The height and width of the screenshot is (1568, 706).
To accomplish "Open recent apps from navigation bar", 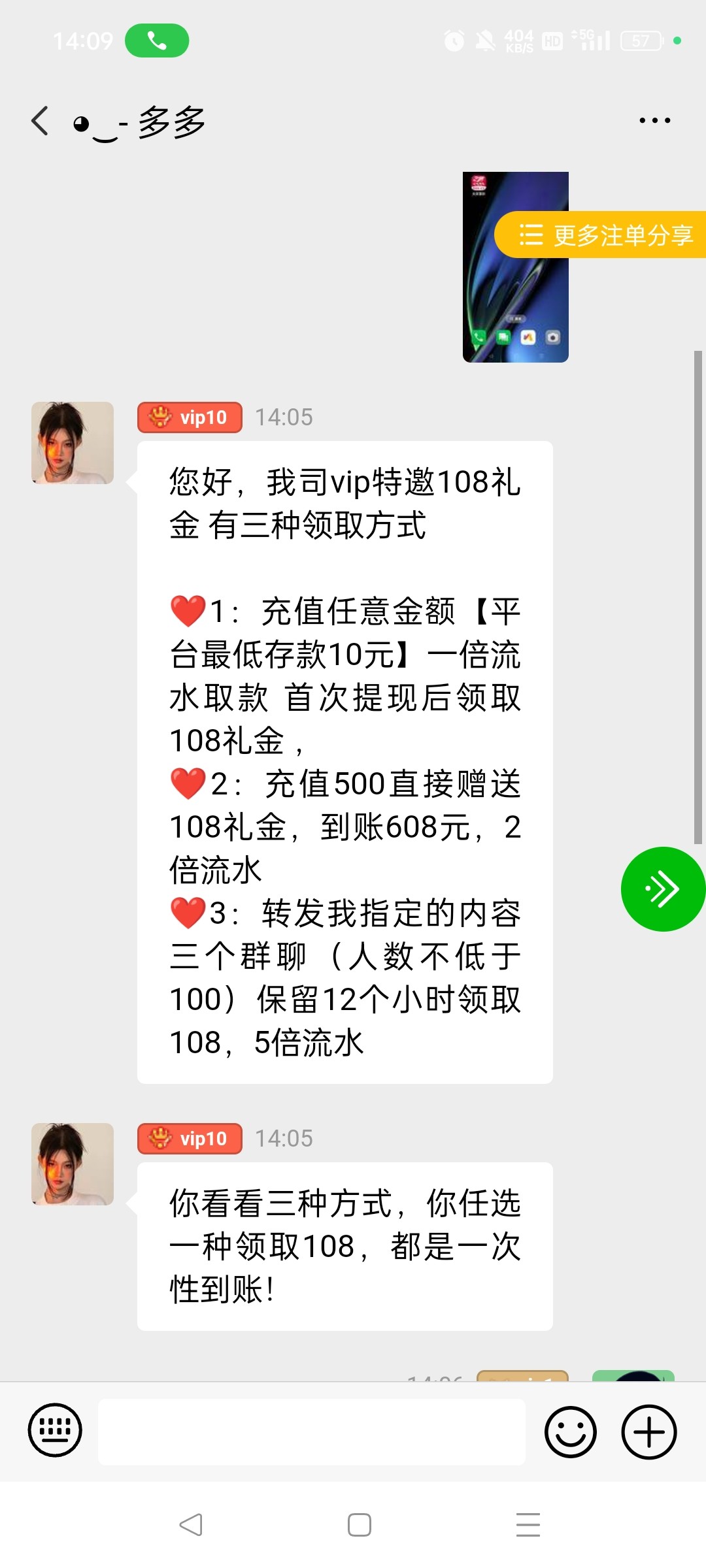I will point(528,1525).
